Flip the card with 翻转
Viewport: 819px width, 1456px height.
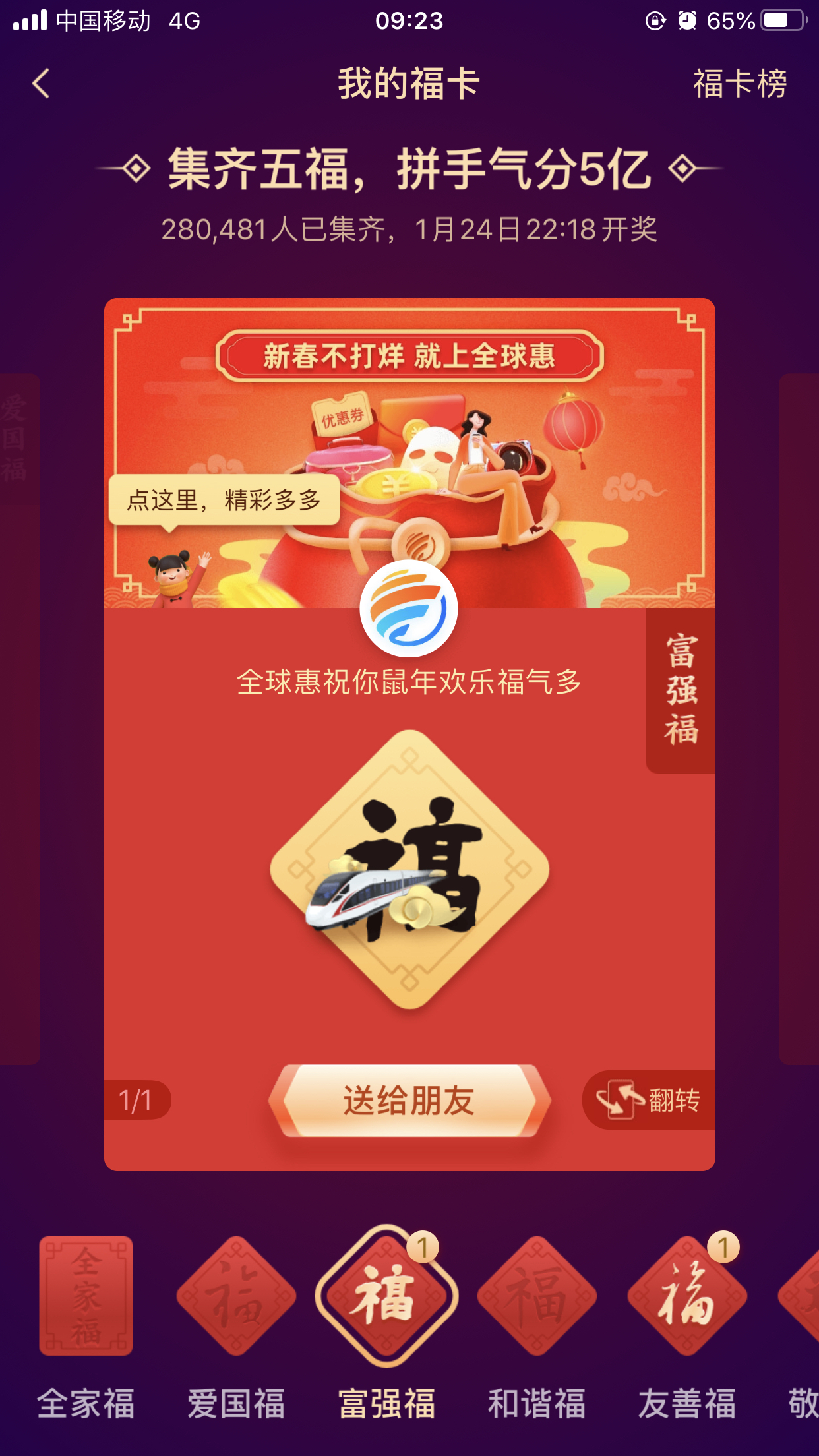[x=649, y=1100]
